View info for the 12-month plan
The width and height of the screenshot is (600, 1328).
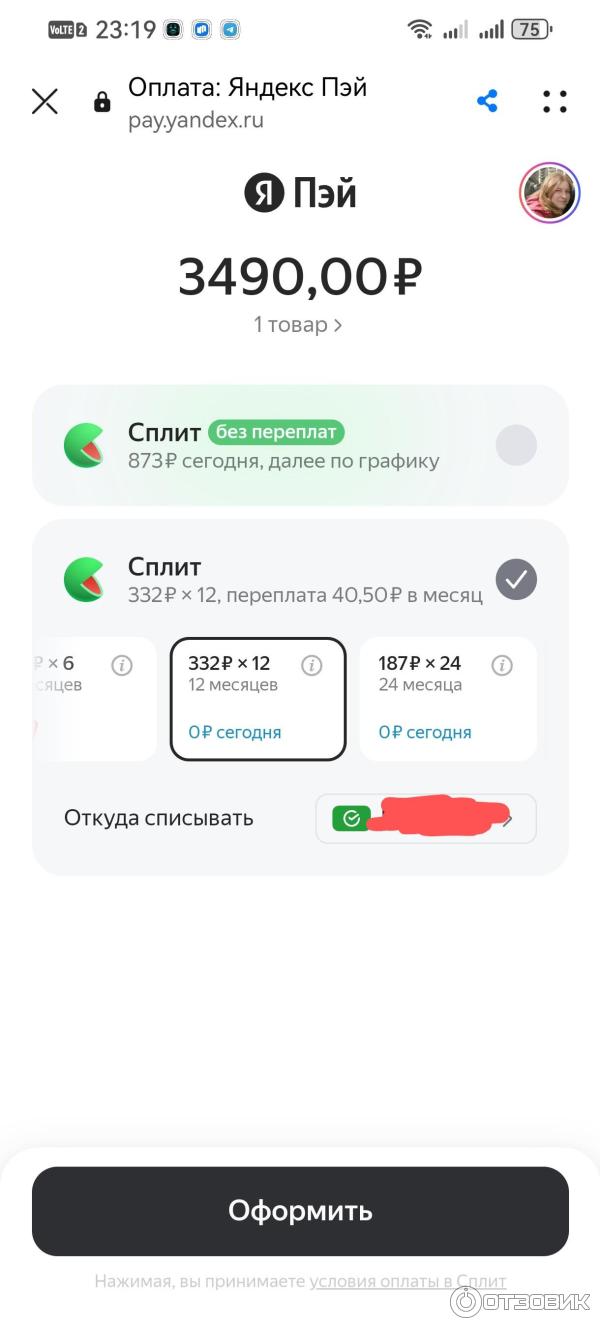pyautogui.click(x=312, y=666)
